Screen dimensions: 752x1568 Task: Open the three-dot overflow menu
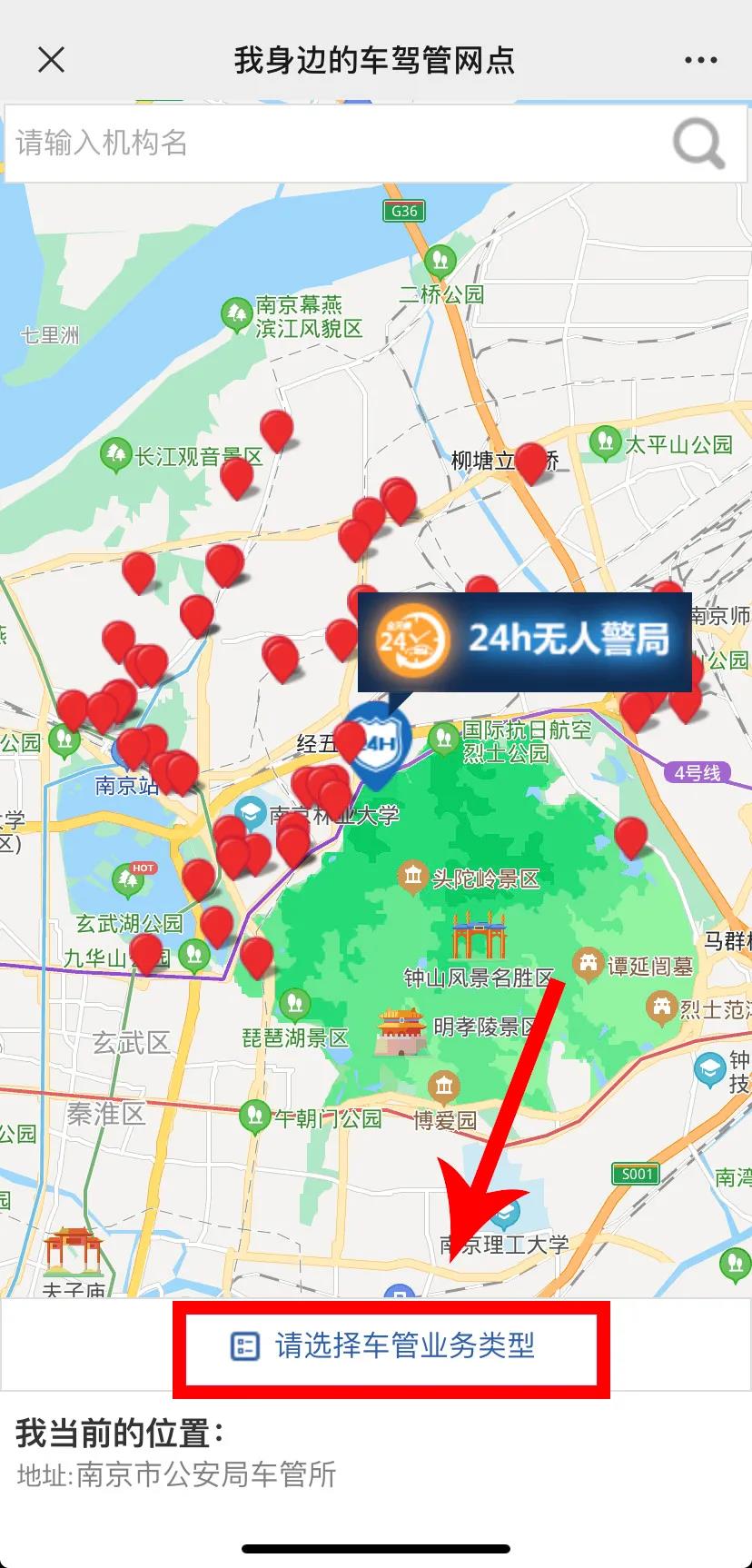(x=700, y=60)
